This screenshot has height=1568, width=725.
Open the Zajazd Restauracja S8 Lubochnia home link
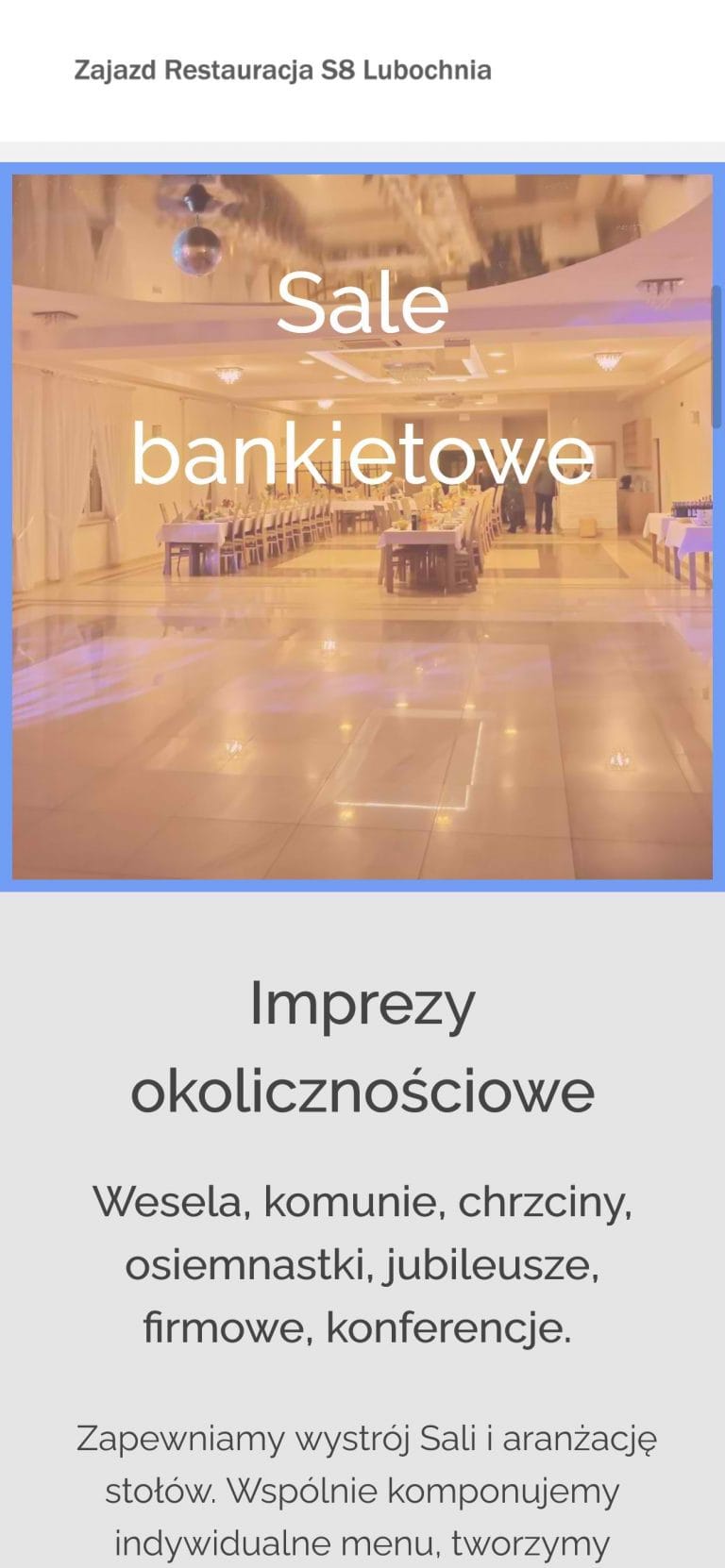tap(282, 71)
